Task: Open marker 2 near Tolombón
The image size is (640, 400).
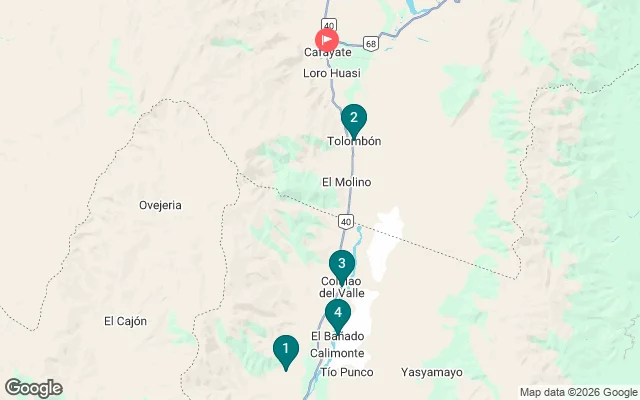Action: (x=353, y=119)
